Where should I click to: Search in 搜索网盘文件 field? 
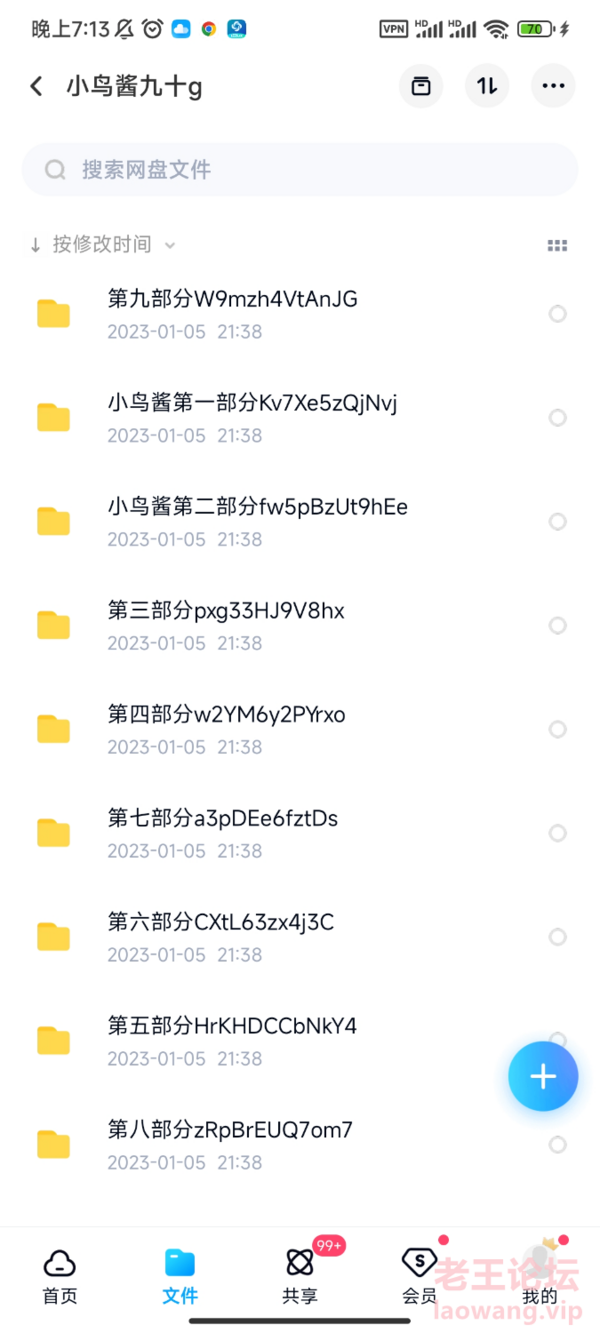pos(300,169)
